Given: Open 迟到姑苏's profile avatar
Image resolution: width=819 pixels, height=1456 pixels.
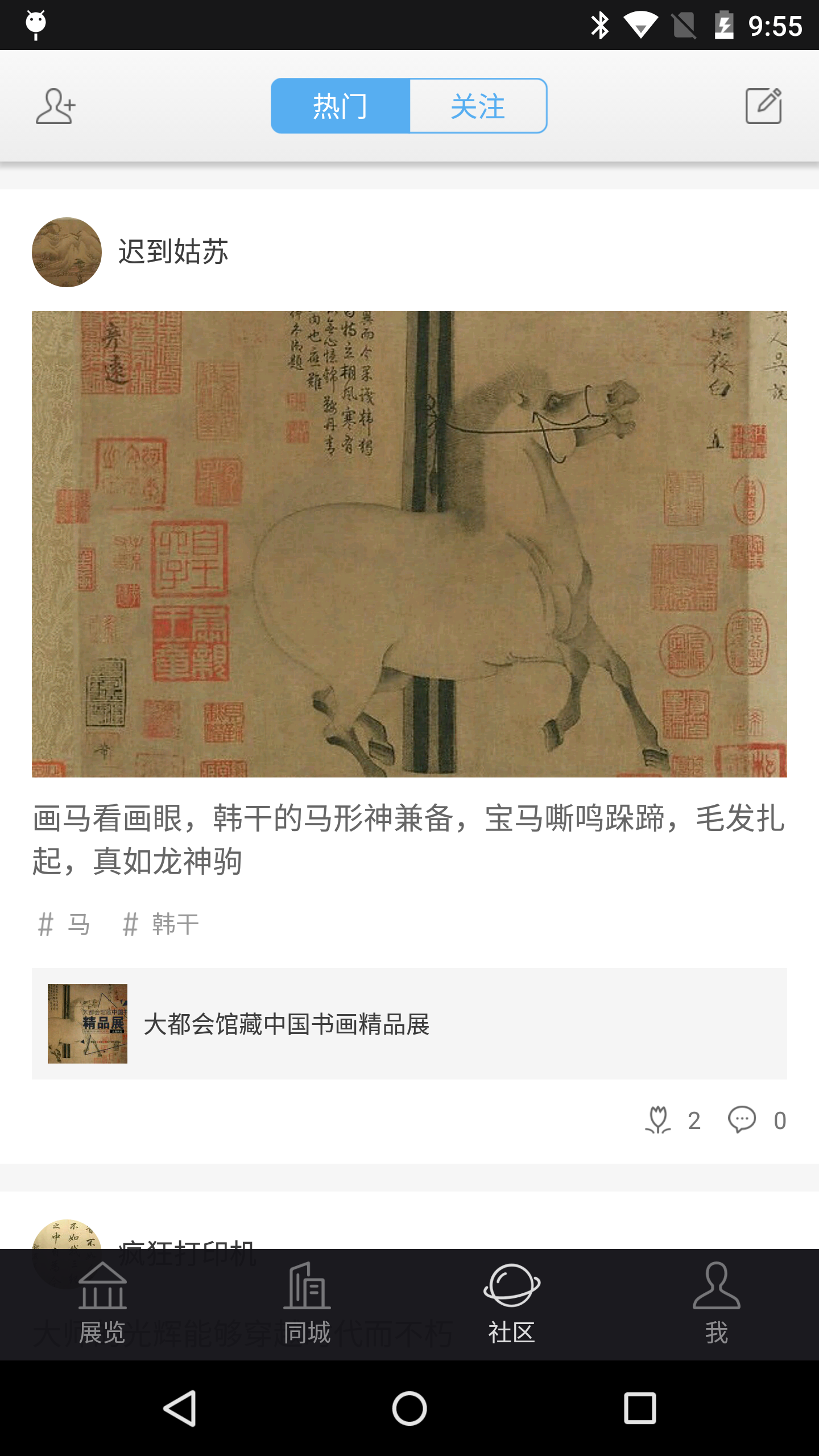Looking at the screenshot, I should coord(67,252).
